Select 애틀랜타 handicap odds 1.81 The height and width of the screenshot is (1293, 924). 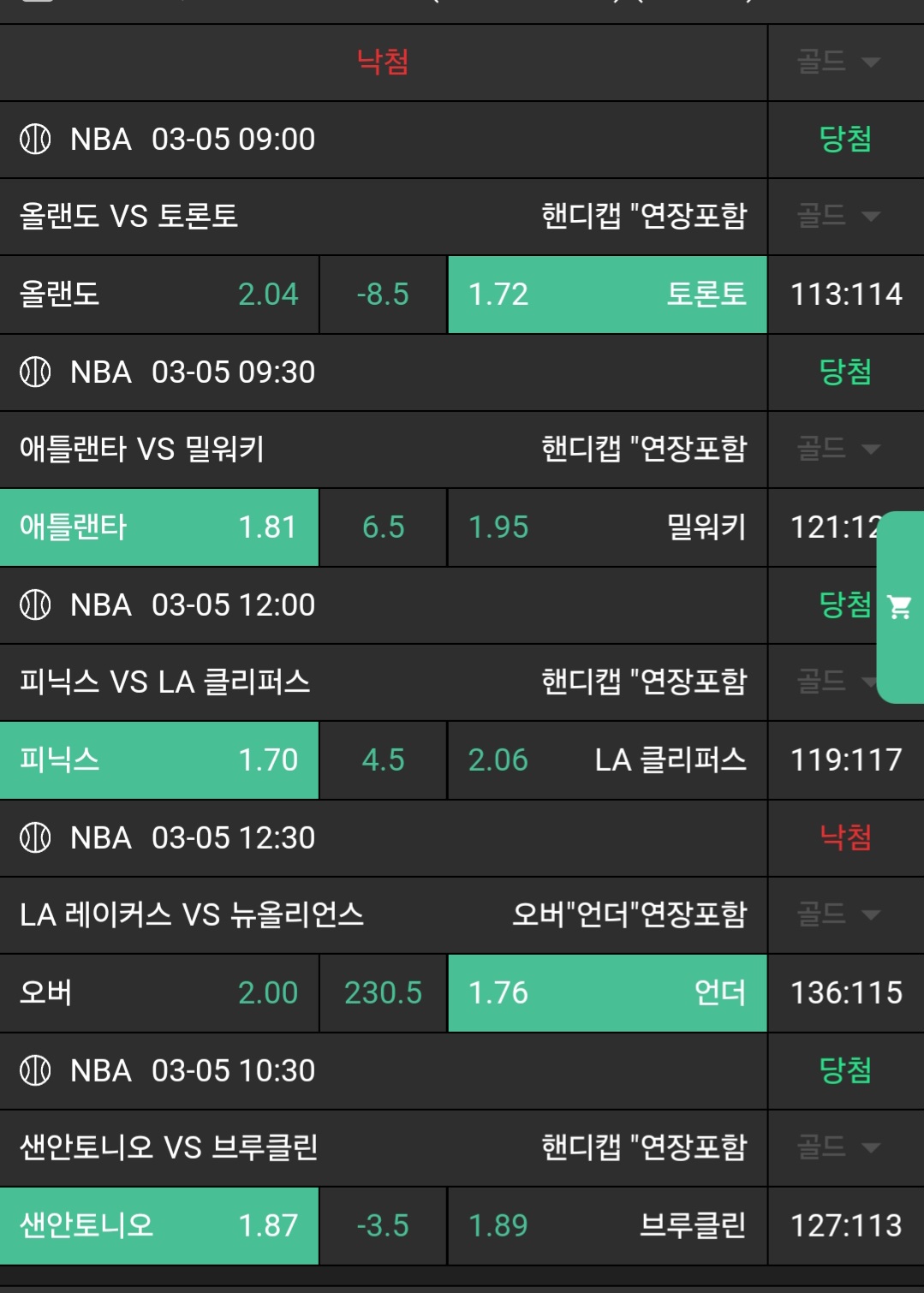pos(159,527)
